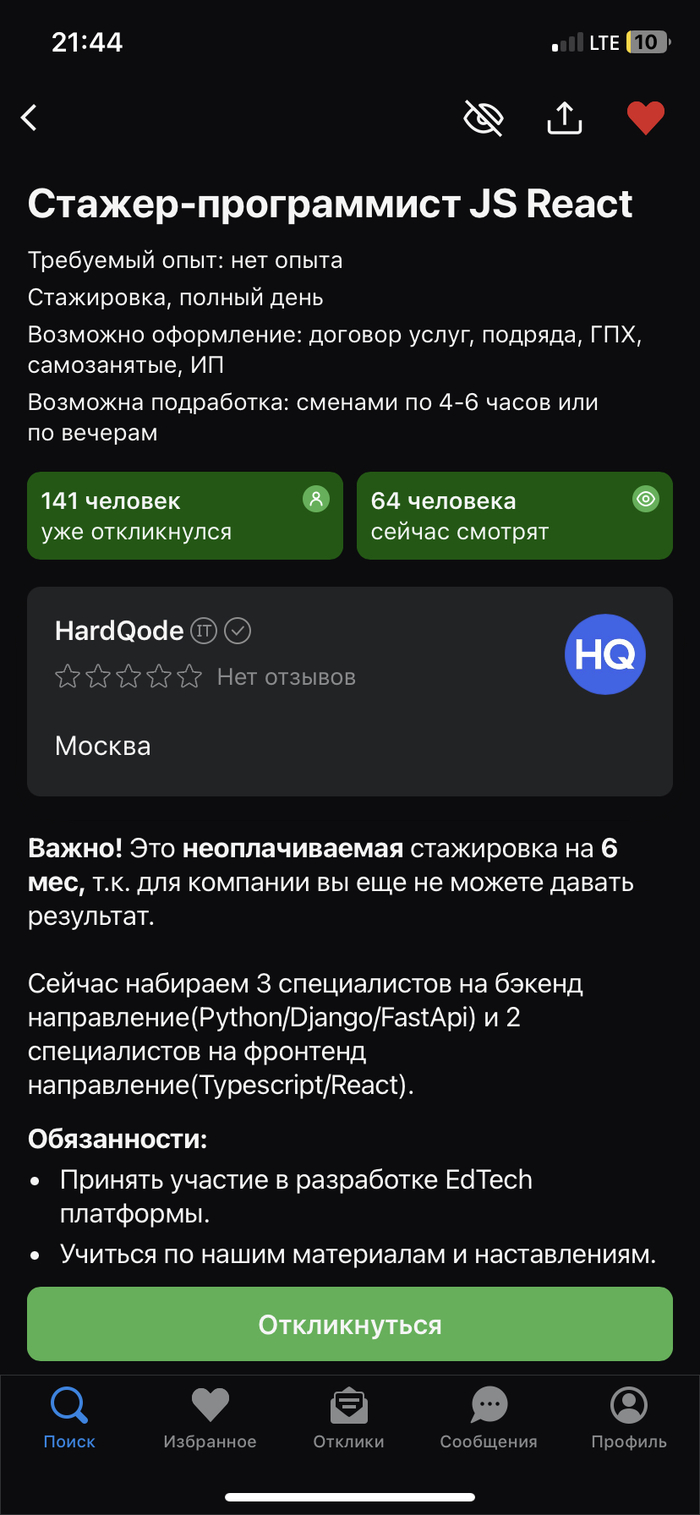Switch to the Поиск tab
Viewport: 700px width, 1515px height.
pyautogui.click(x=69, y=1419)
